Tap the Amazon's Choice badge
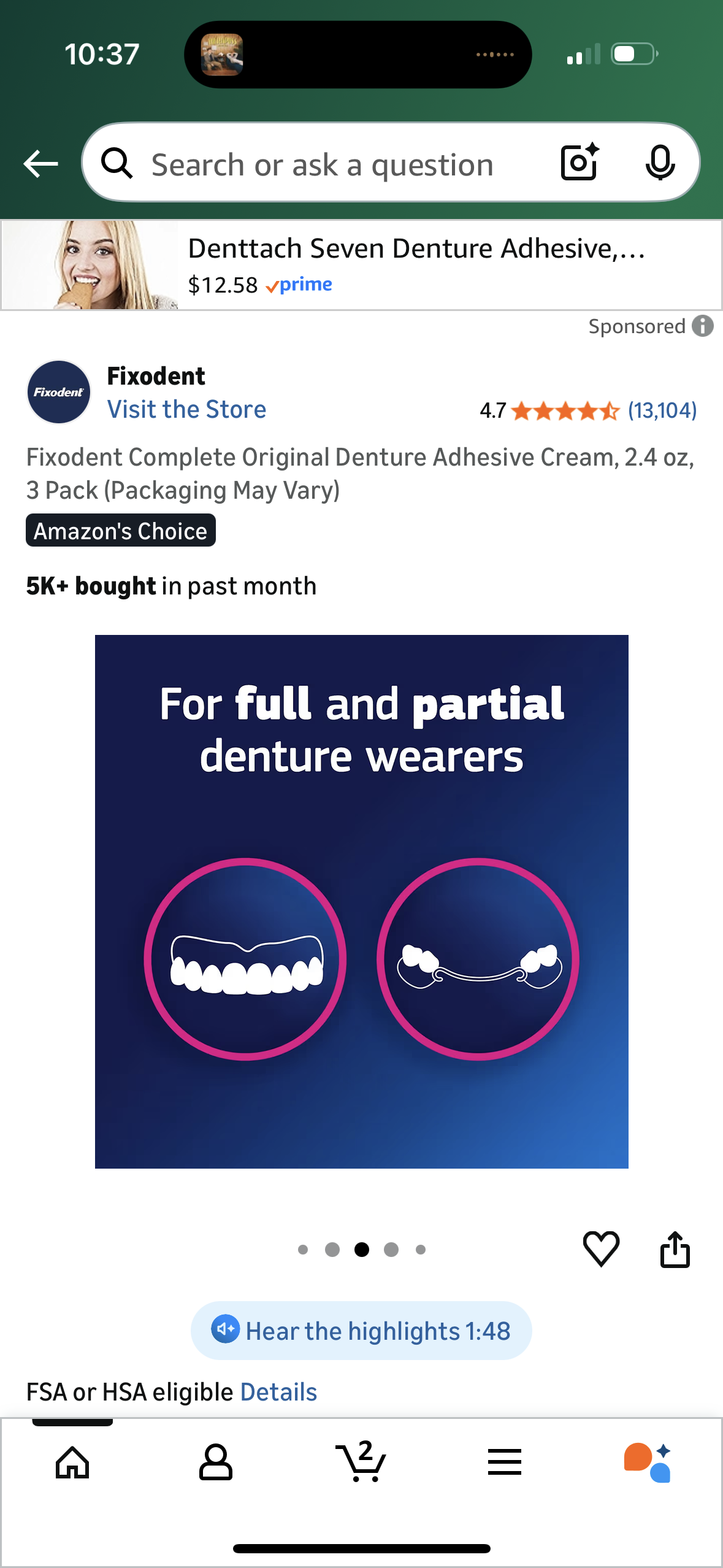This screenshot has width=723, height=1568. click(120, 530)
